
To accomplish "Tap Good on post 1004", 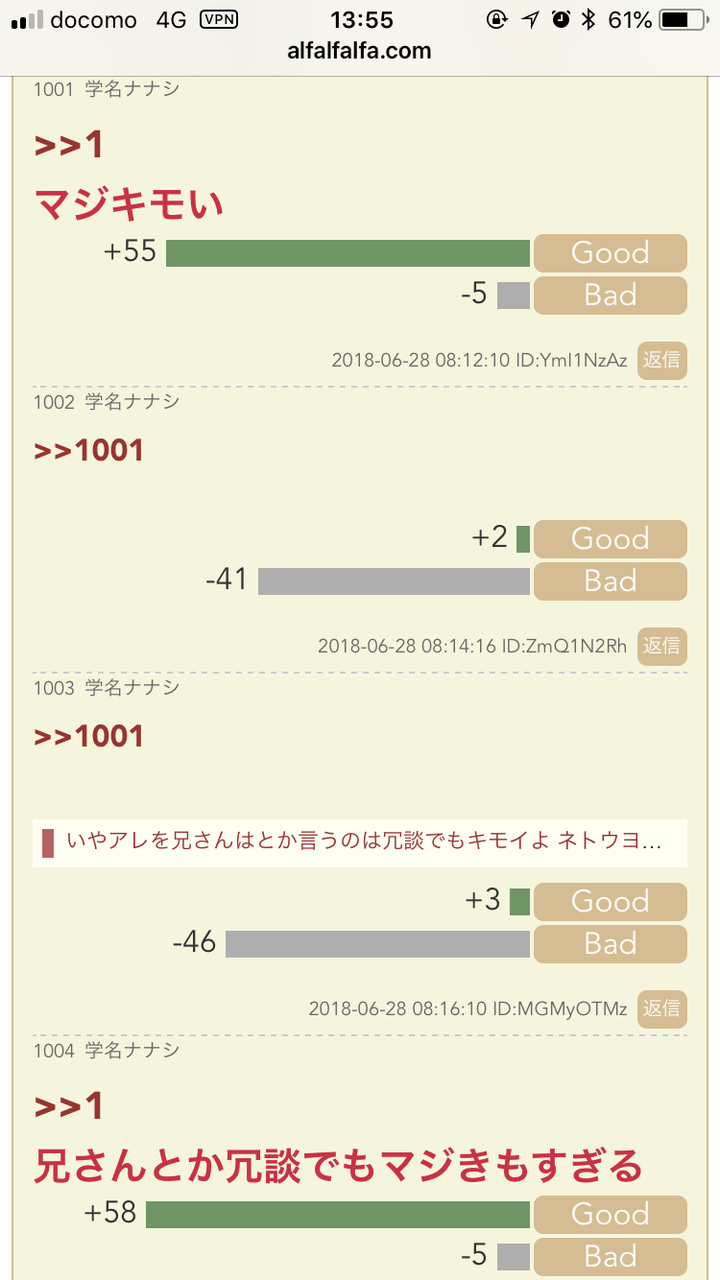I will 610,1214.
